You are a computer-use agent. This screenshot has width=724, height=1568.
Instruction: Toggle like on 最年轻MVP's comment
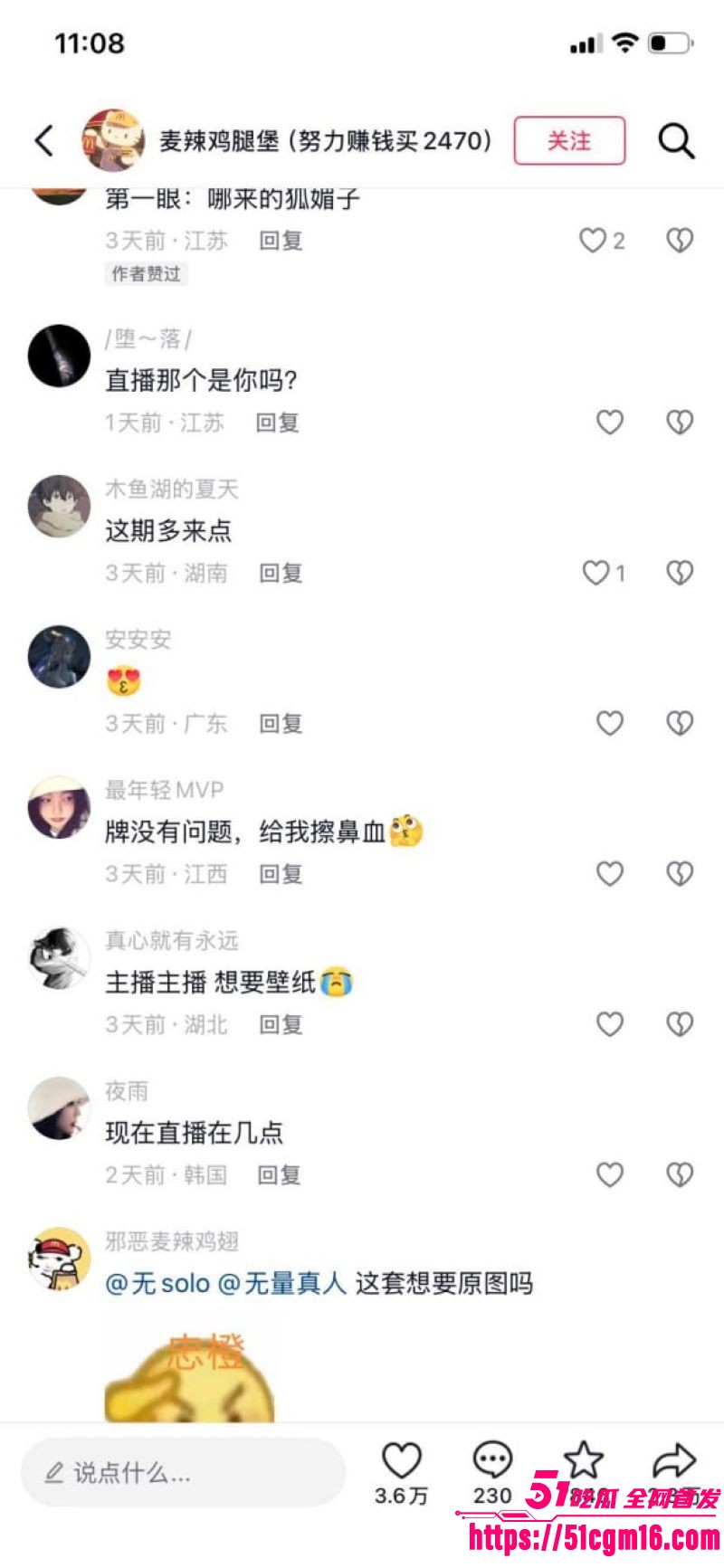click(x=609, y=874)
